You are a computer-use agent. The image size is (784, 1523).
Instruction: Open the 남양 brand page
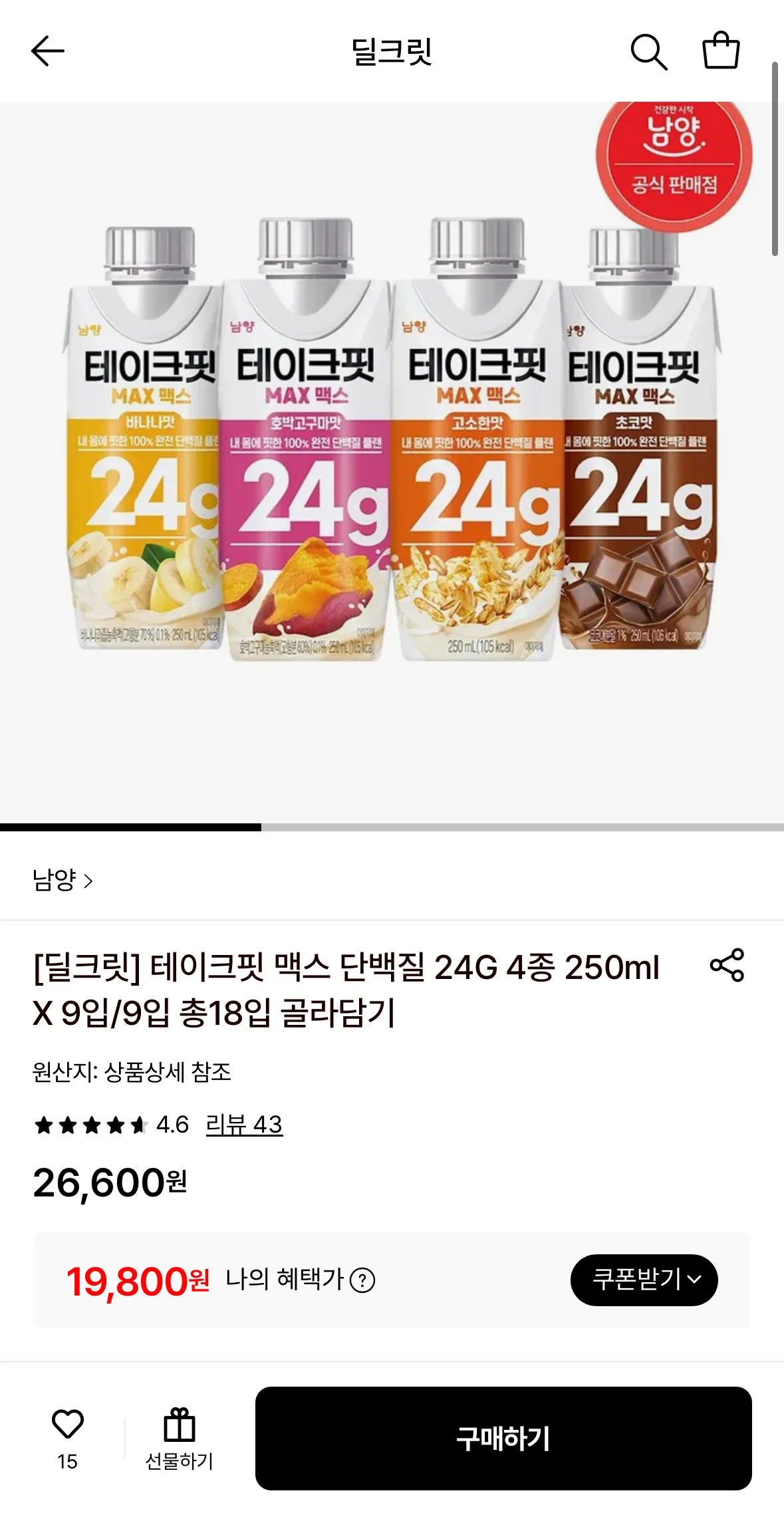63,881
